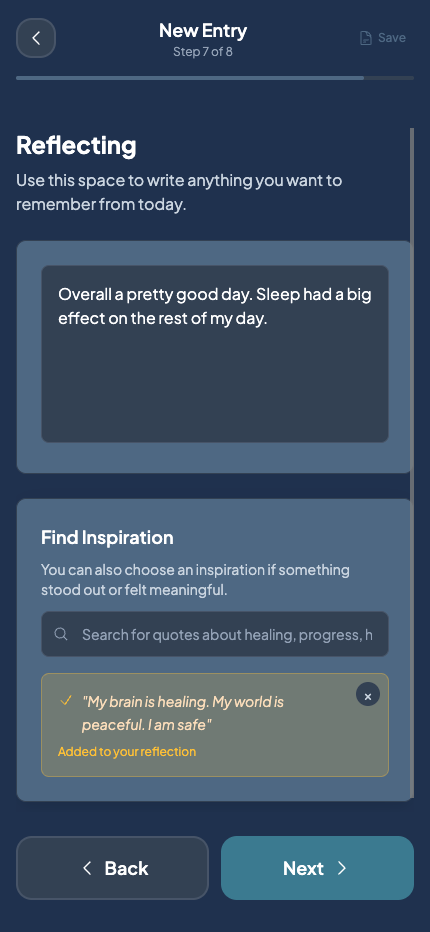
Task: Edit the reflection text box
Action: (215, 354)
